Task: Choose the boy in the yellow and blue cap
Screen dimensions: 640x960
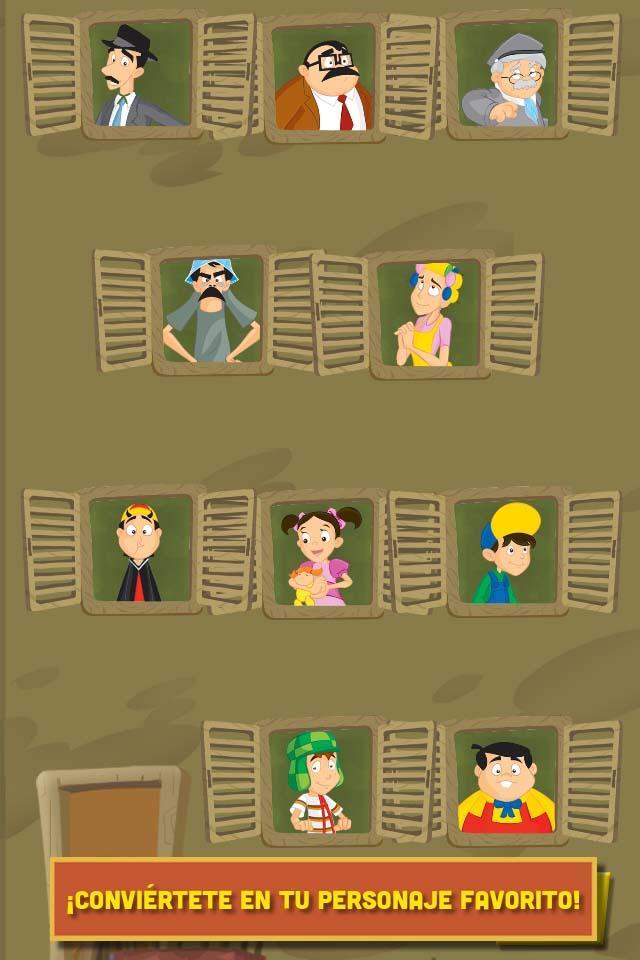Action: pos(506,553)
